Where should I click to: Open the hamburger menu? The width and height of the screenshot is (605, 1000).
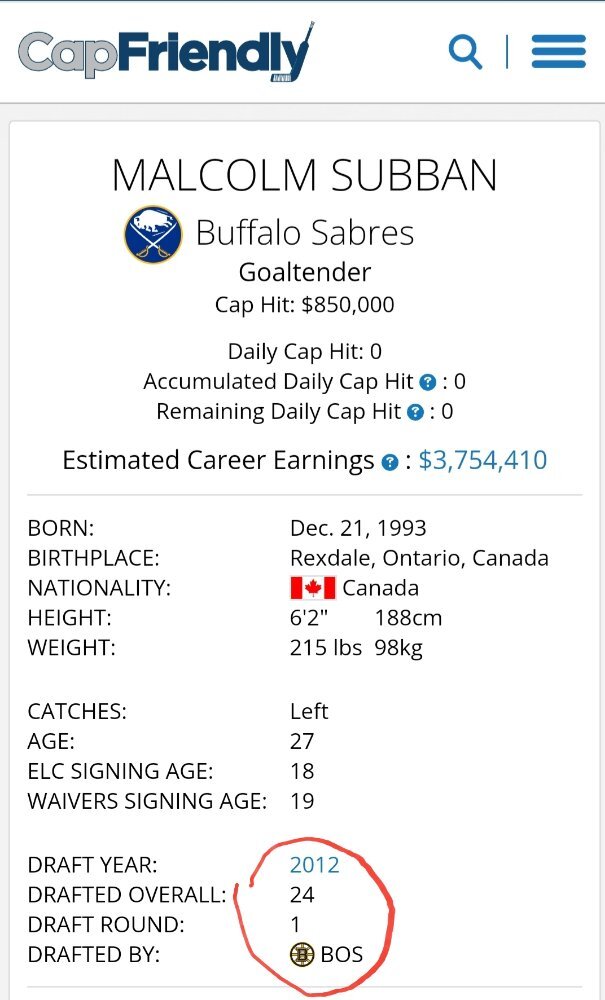click(x=558, y=52)
